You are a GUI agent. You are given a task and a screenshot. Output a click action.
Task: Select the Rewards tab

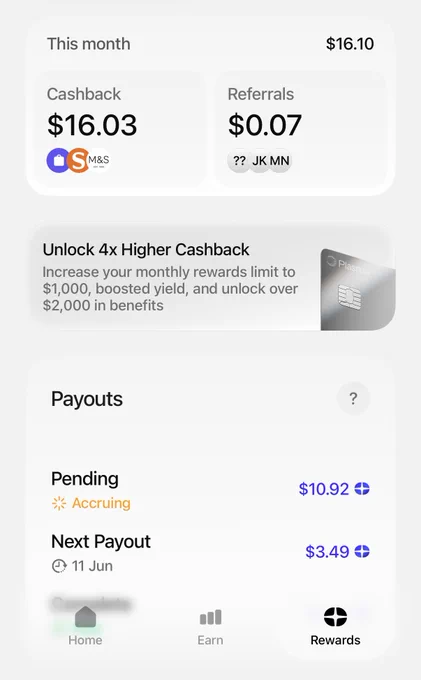click(335, 626)
